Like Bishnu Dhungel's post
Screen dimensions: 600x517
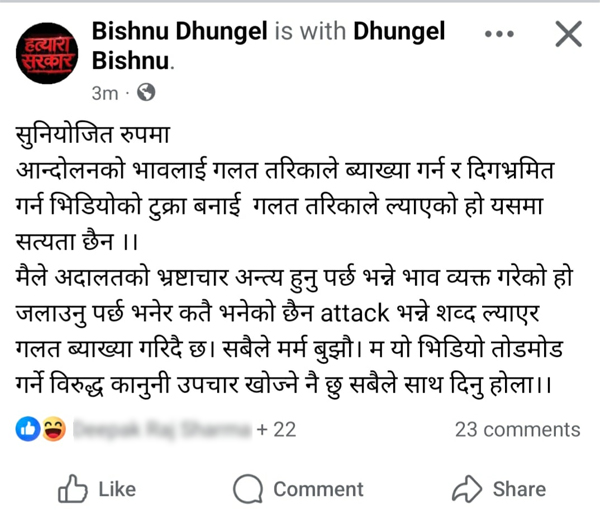click(97, 488)
